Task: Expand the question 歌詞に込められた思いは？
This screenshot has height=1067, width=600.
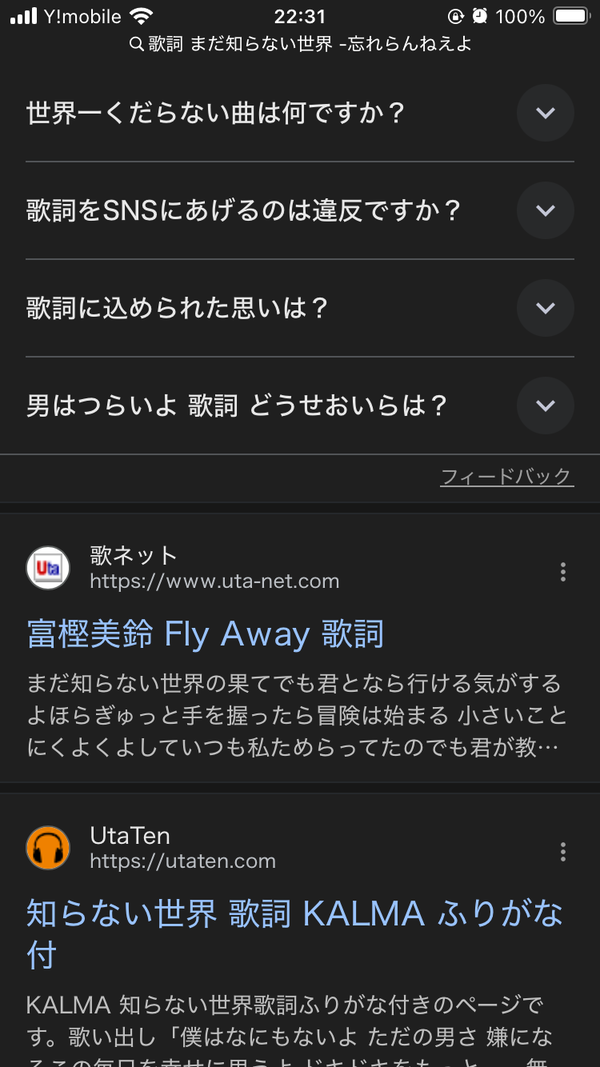Action: 545,308
